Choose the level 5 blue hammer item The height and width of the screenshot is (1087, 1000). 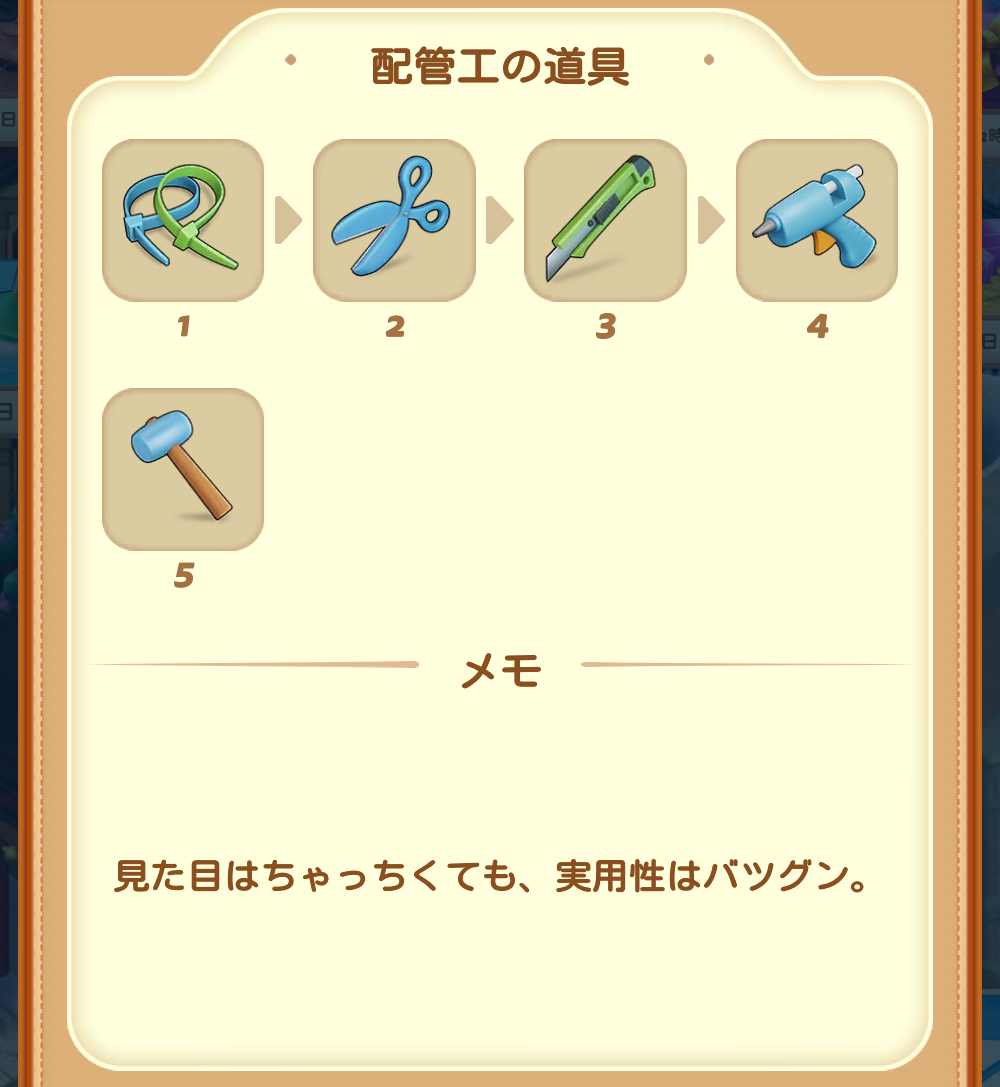point(183,469)
